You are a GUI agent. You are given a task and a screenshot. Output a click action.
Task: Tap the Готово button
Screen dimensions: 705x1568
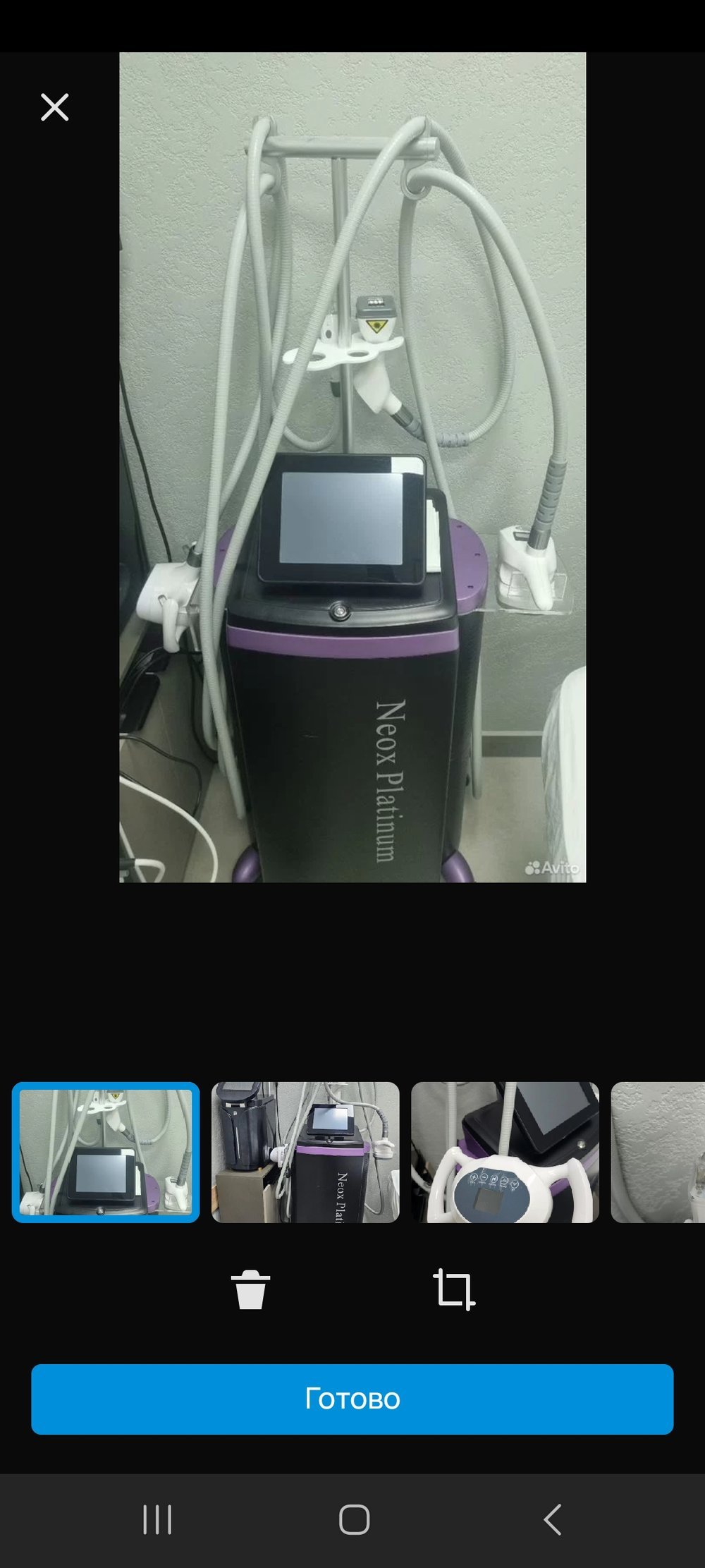click(x=352, y=1399)
